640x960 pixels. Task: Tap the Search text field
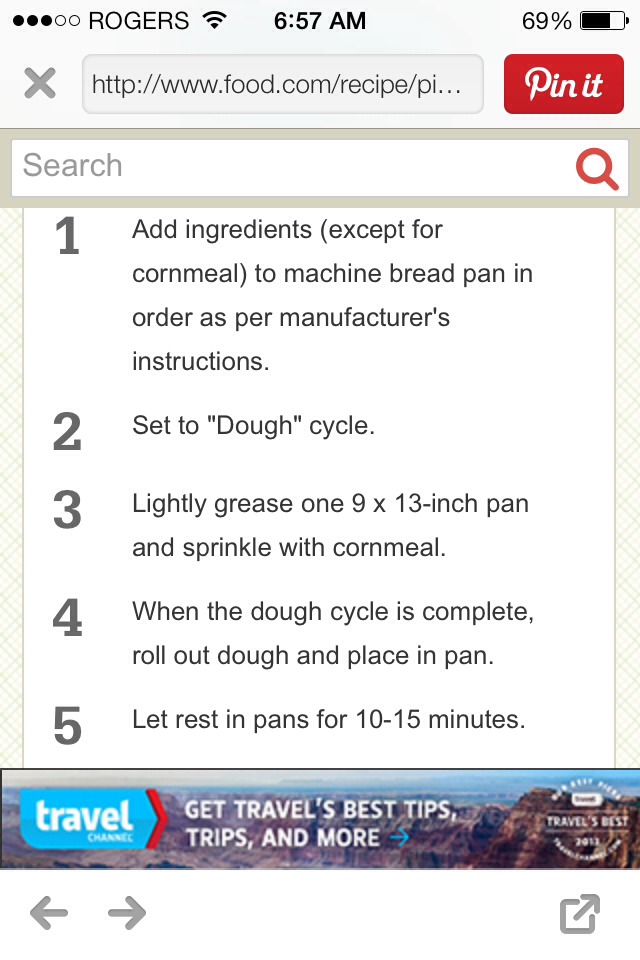click(x=290, y=167)
